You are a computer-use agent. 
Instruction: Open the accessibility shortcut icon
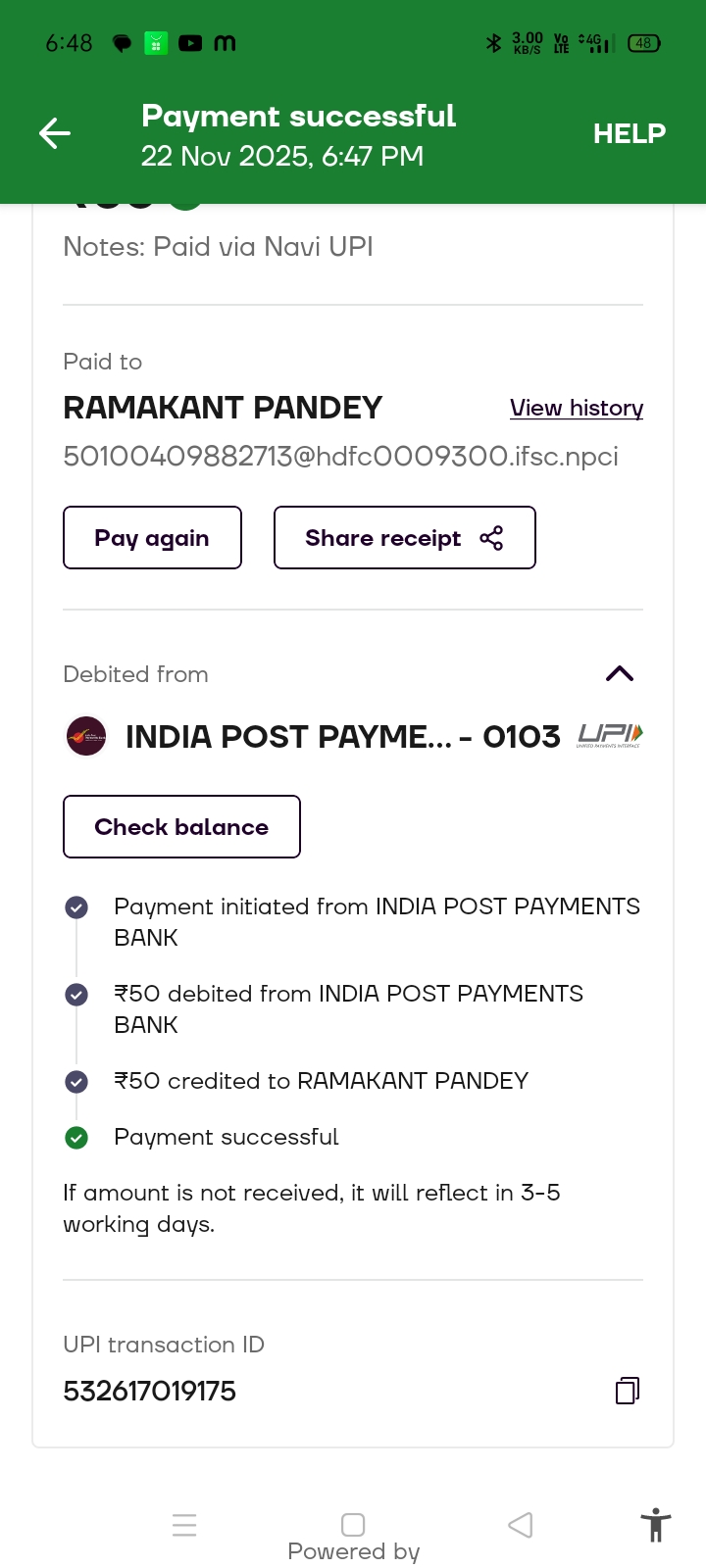pyautogui.click(x=655, y=1526)
